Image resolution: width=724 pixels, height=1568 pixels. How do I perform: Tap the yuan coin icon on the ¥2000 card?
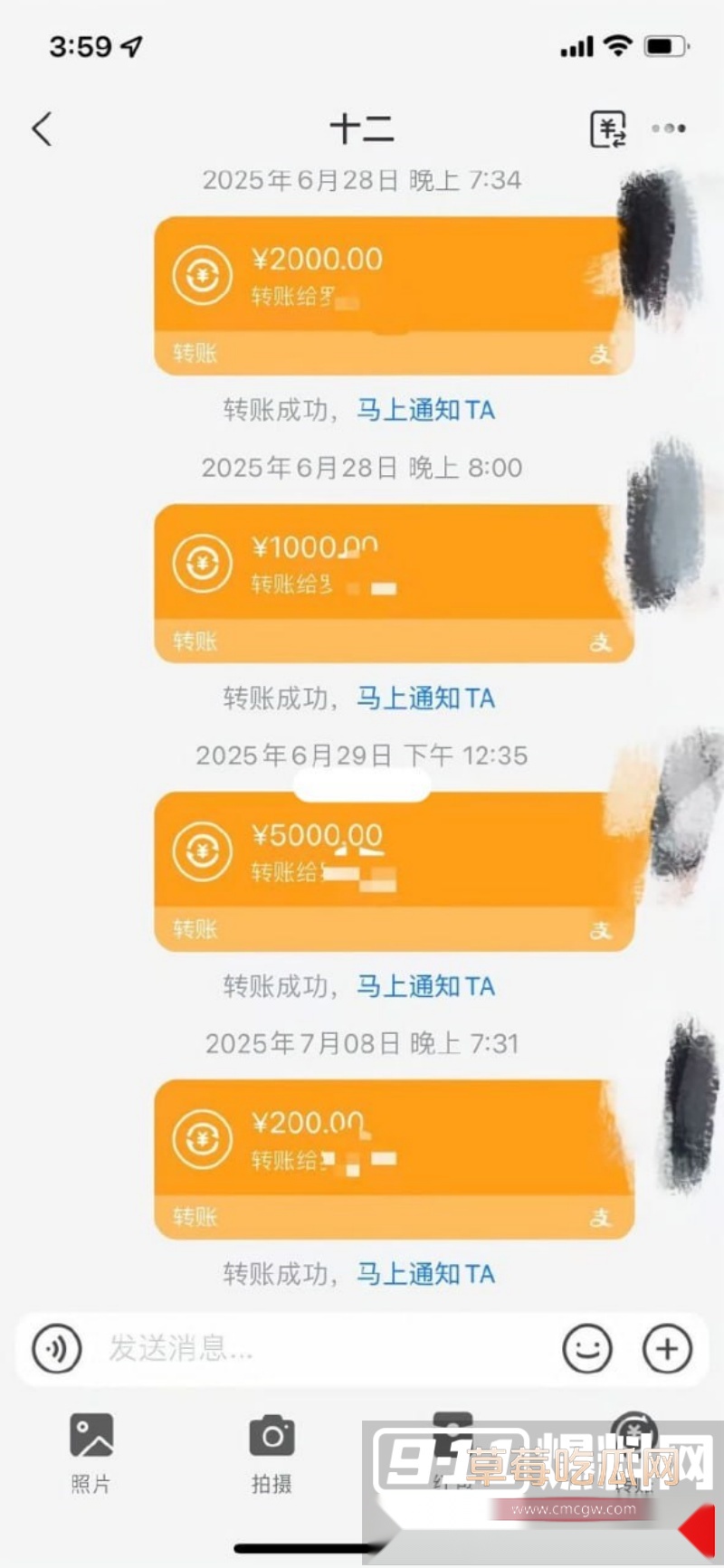click(x=200, y=275)
